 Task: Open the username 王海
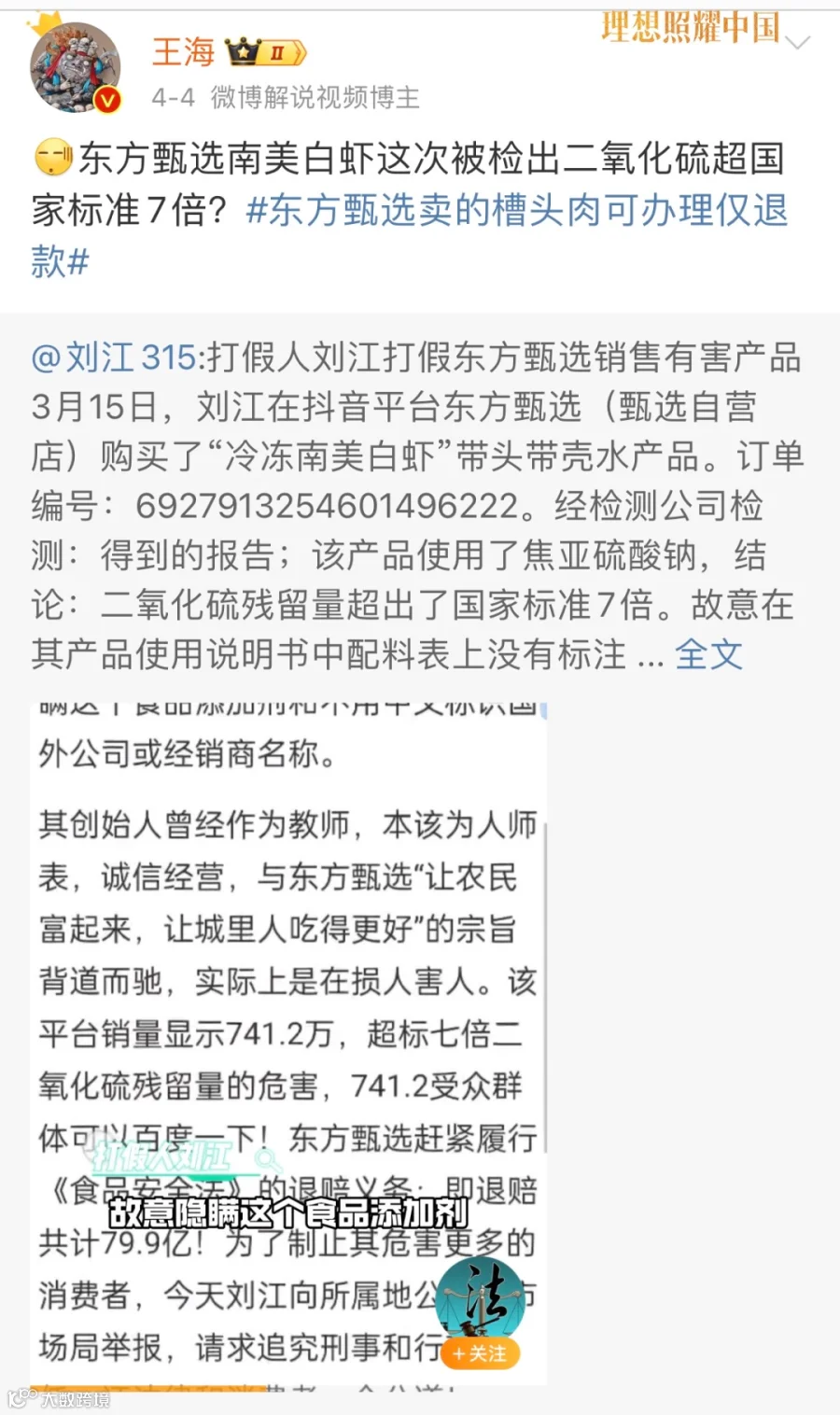click(184, 51)
